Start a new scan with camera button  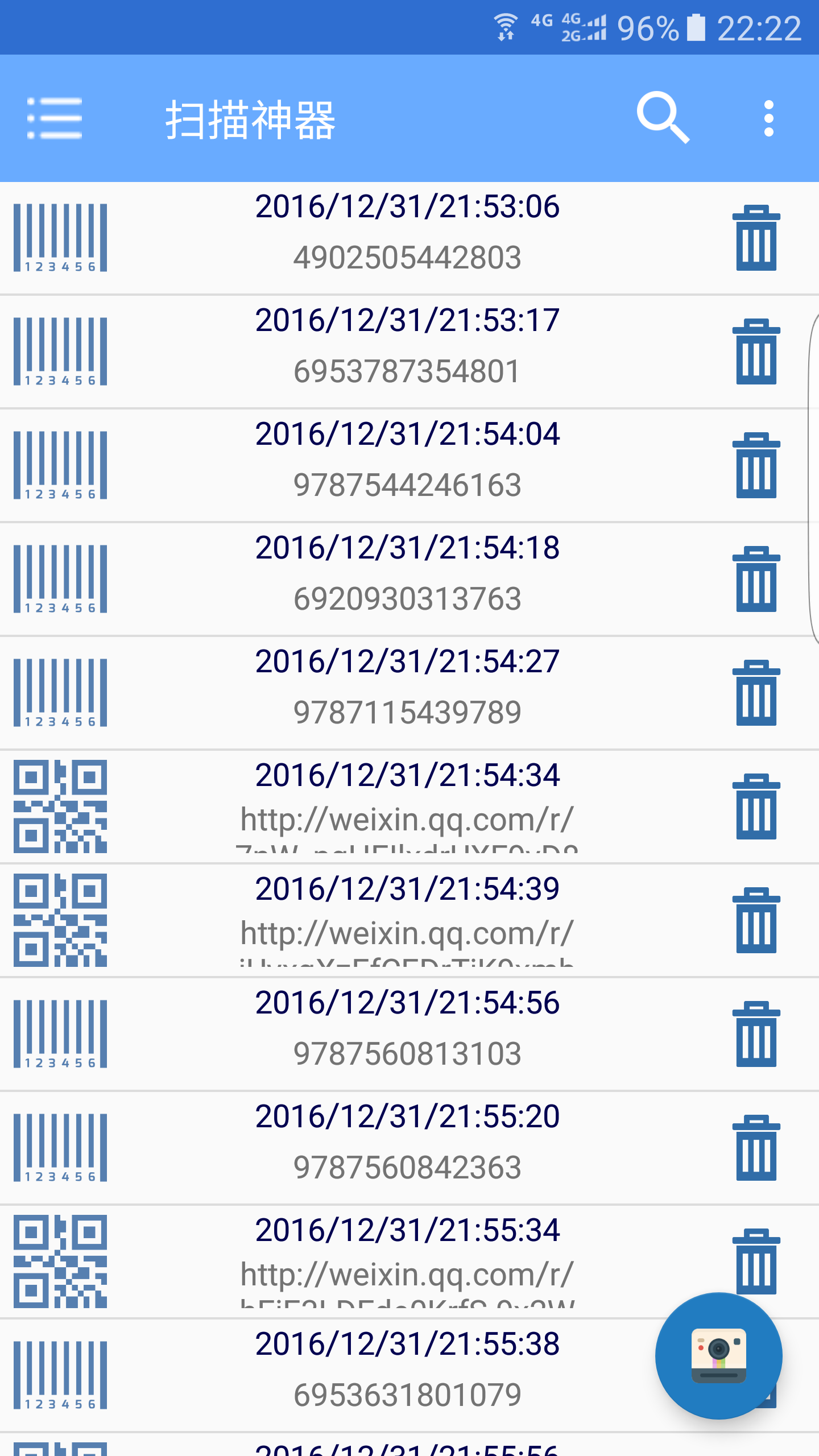pos(718,1356)
